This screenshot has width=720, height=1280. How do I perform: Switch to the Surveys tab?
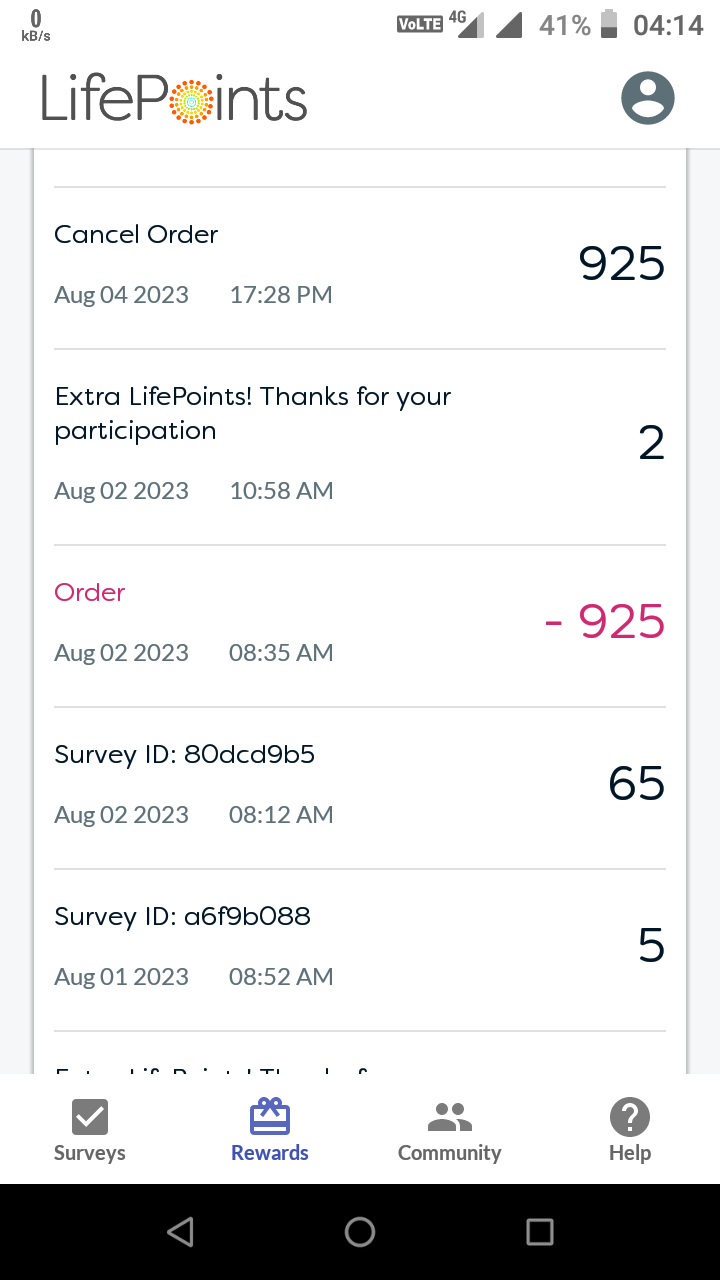[89, 1128]
